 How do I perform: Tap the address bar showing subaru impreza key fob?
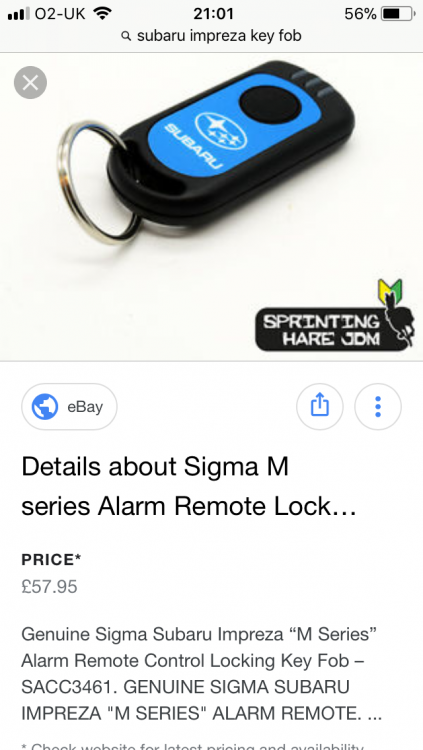click(212, 36)
